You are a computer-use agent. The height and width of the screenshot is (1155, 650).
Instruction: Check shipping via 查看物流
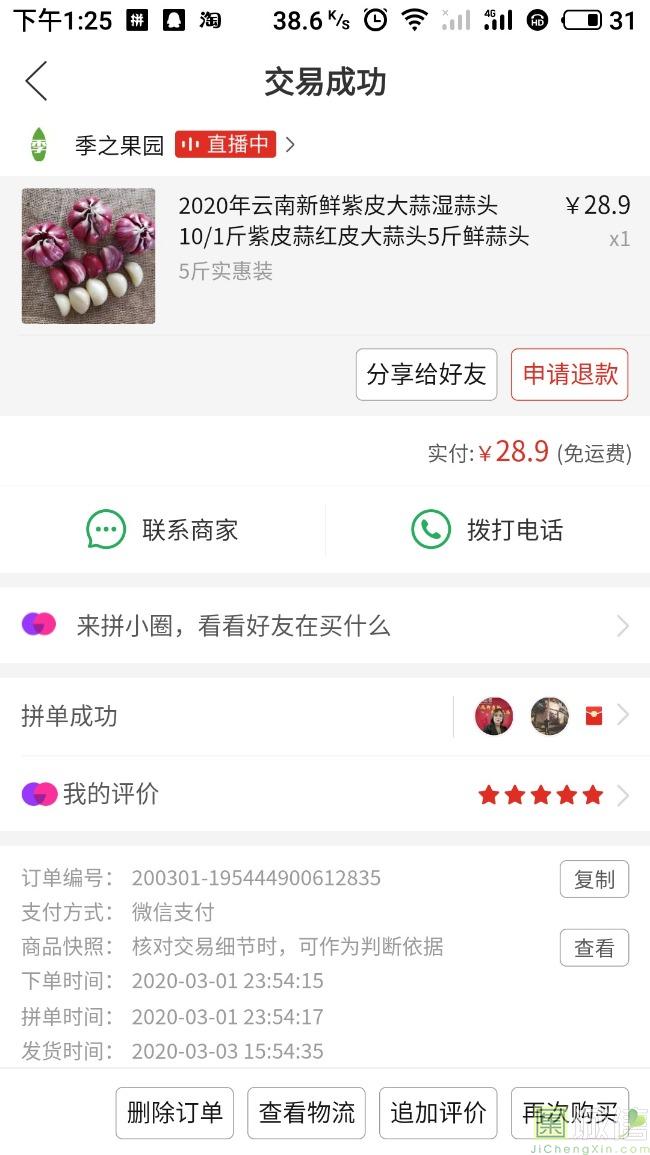(x=307, y=1112)
